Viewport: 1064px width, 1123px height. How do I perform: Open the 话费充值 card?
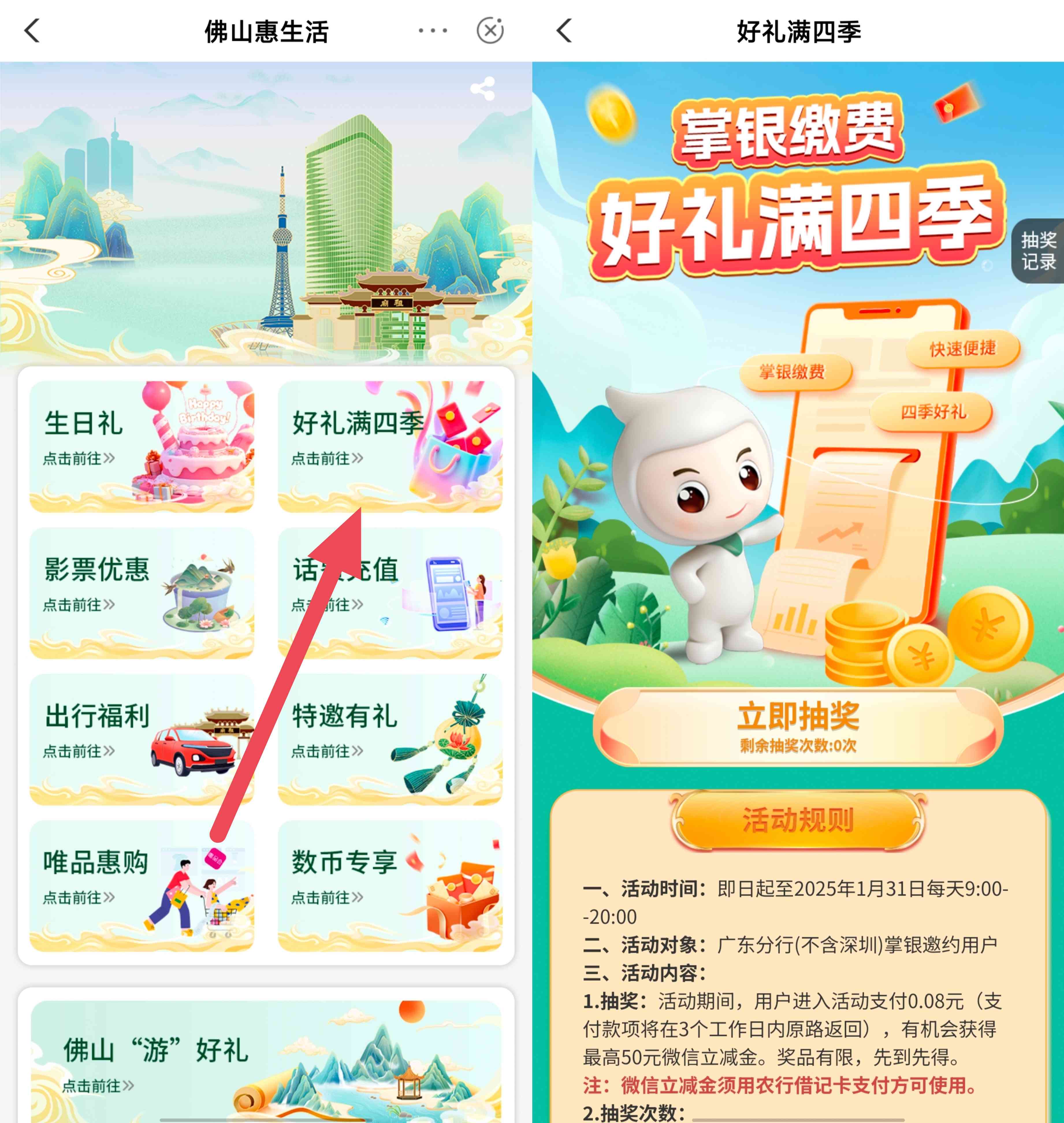coord(390,593)
